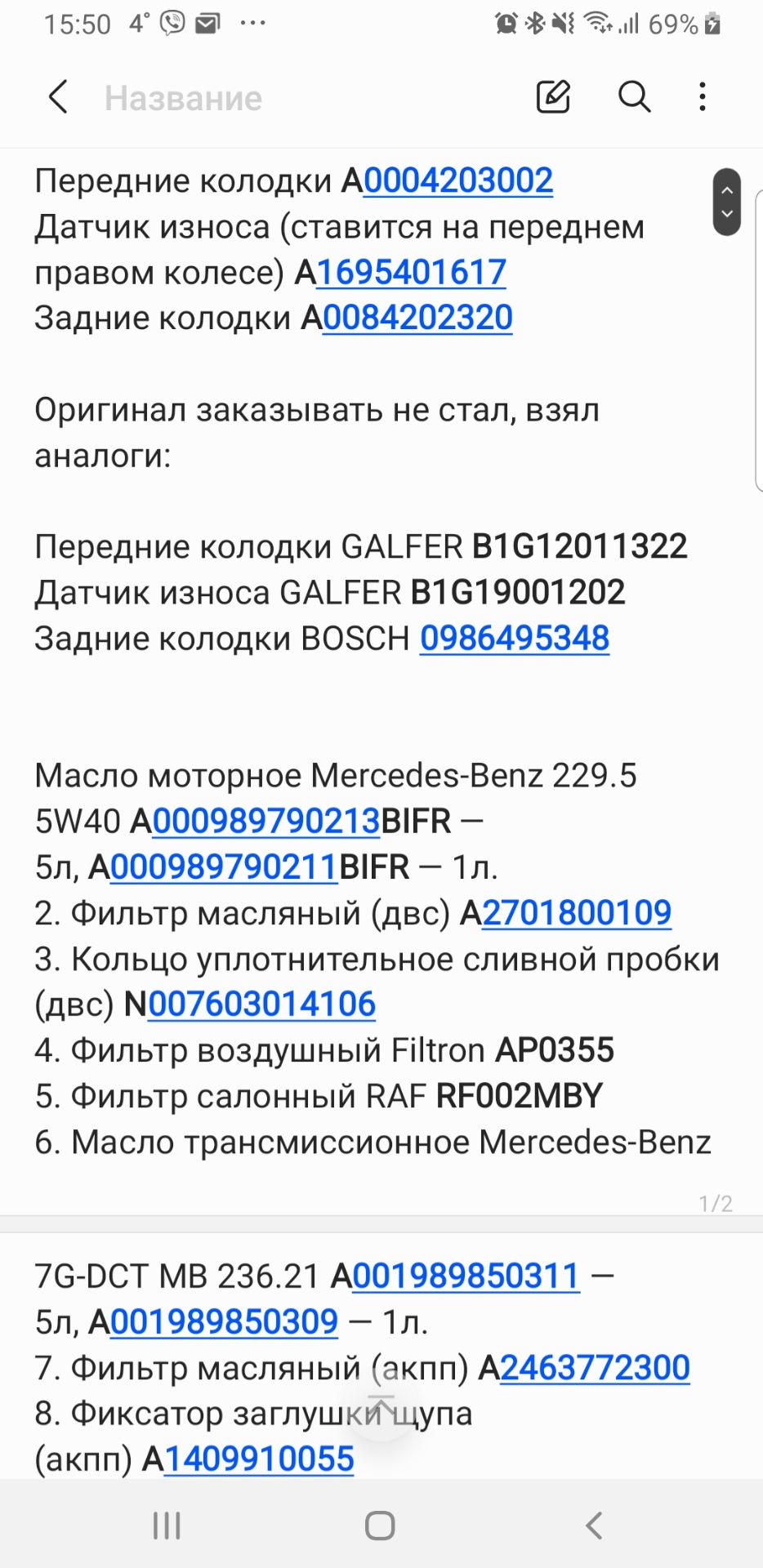Jump to the top of the note
763x1568 pixels.
coord(381,1410)
